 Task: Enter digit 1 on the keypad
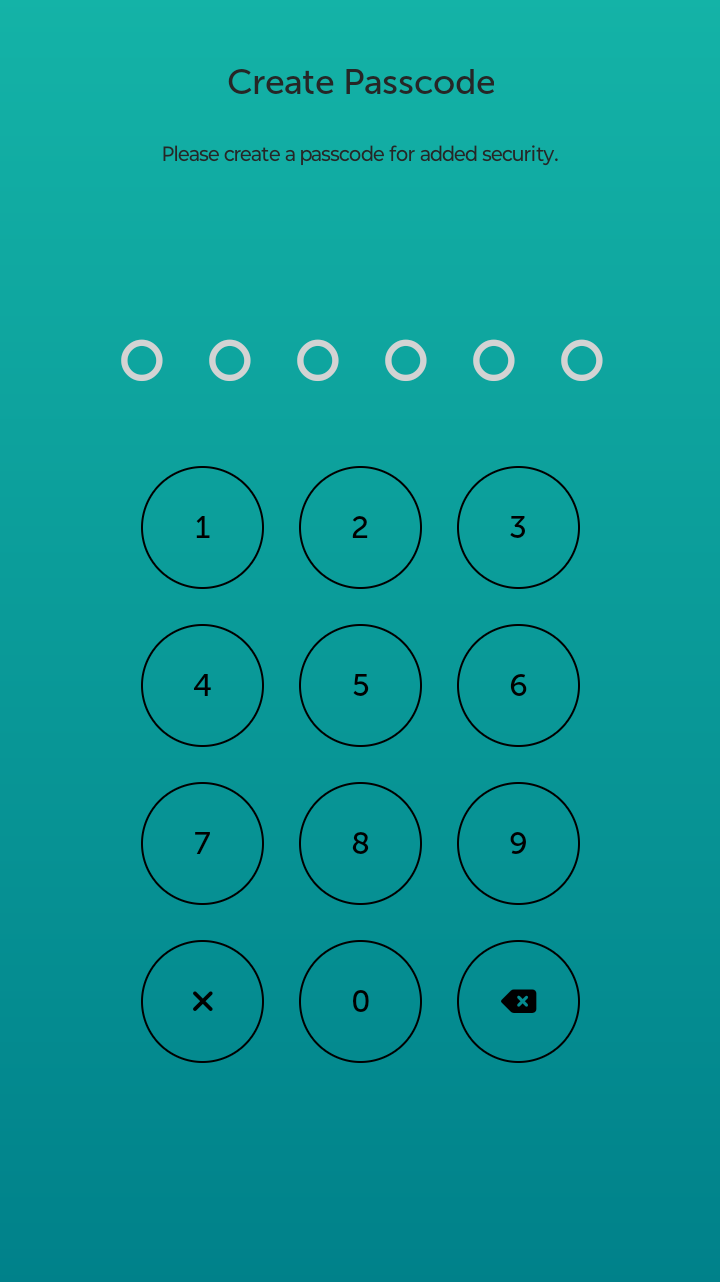202,527
